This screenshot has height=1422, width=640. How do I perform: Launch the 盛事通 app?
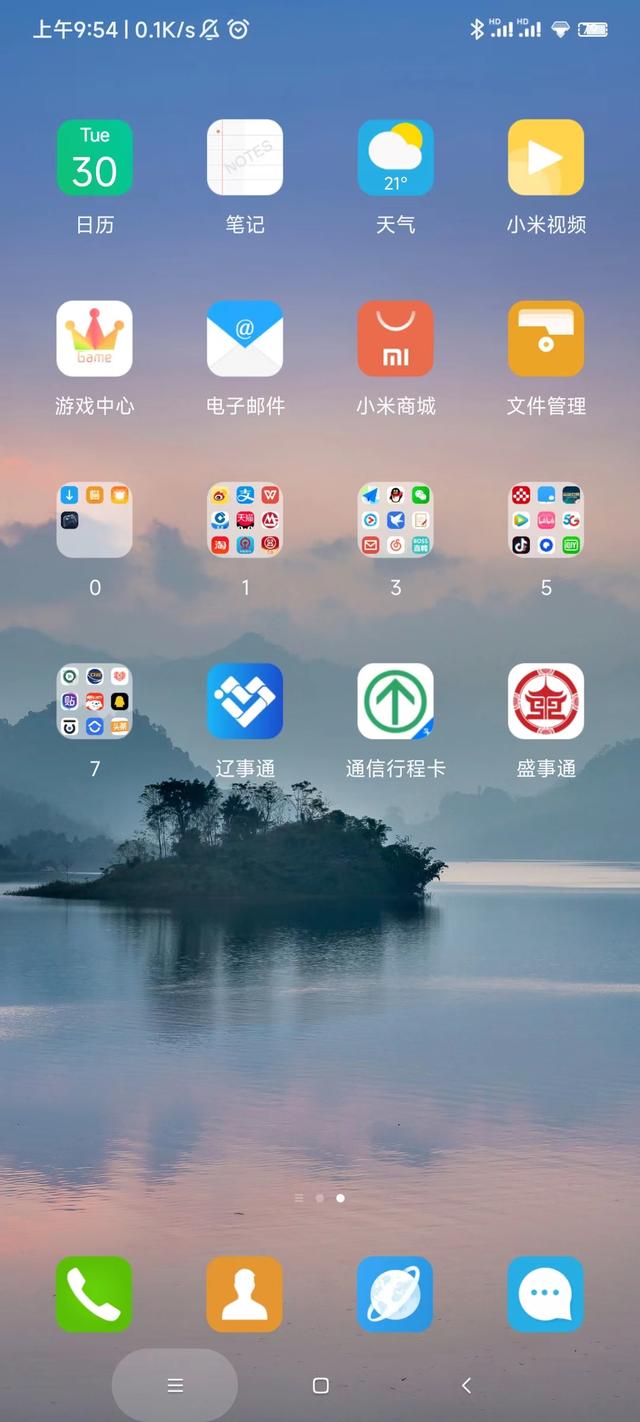(x=545, y=701)
